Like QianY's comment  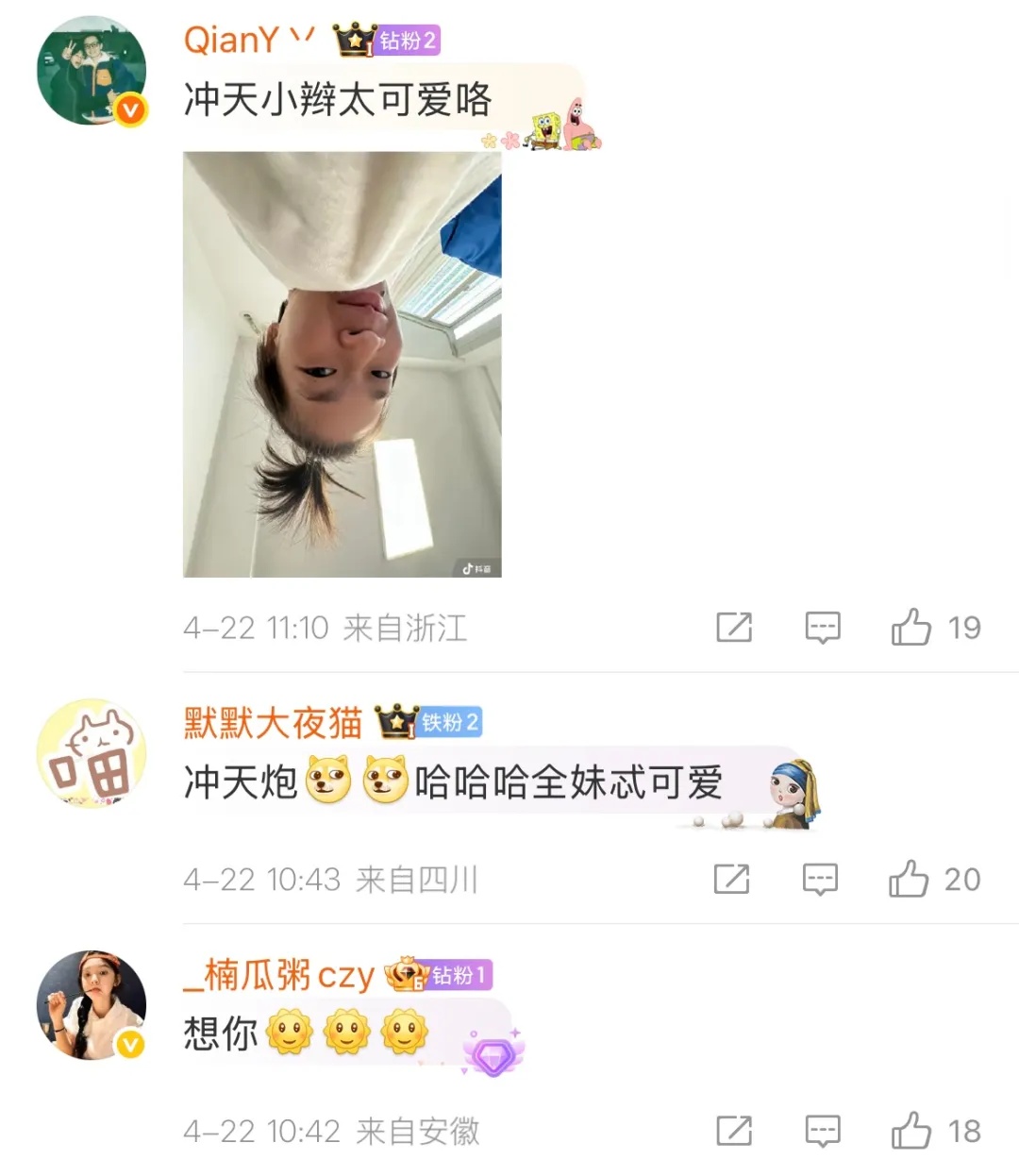(911, 628)
